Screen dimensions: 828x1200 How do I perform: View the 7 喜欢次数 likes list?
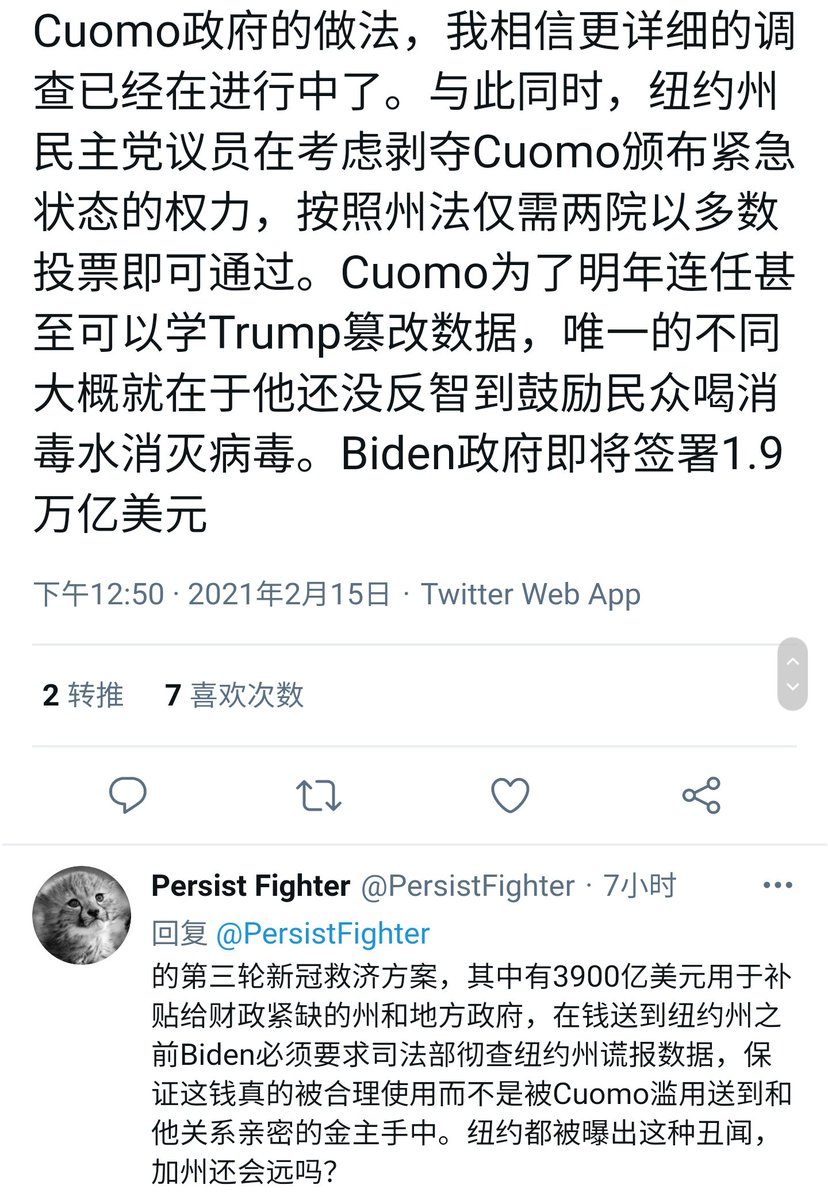pyautogui.click(x=234, y=695)
